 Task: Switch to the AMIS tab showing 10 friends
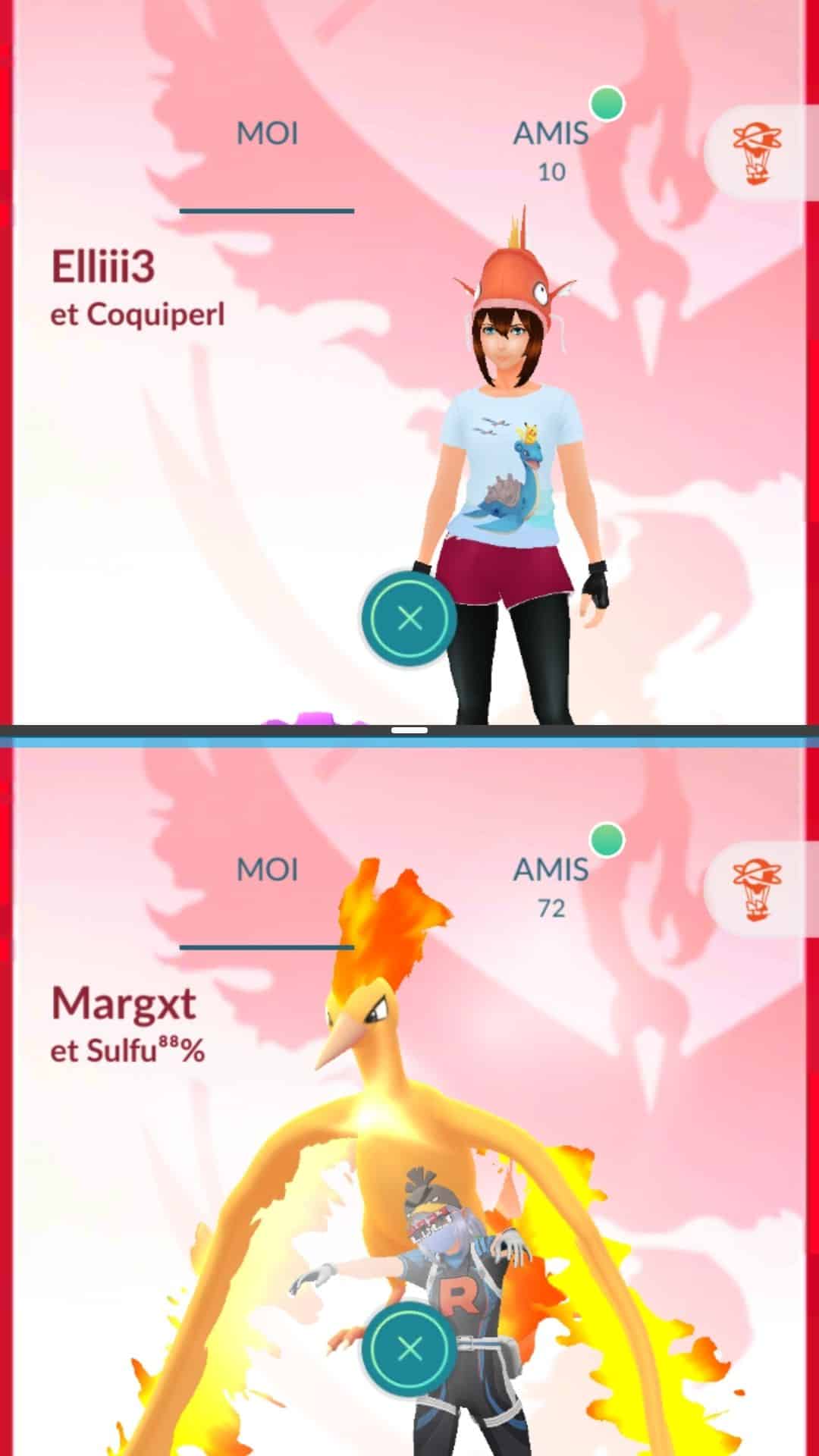(551, 150)
